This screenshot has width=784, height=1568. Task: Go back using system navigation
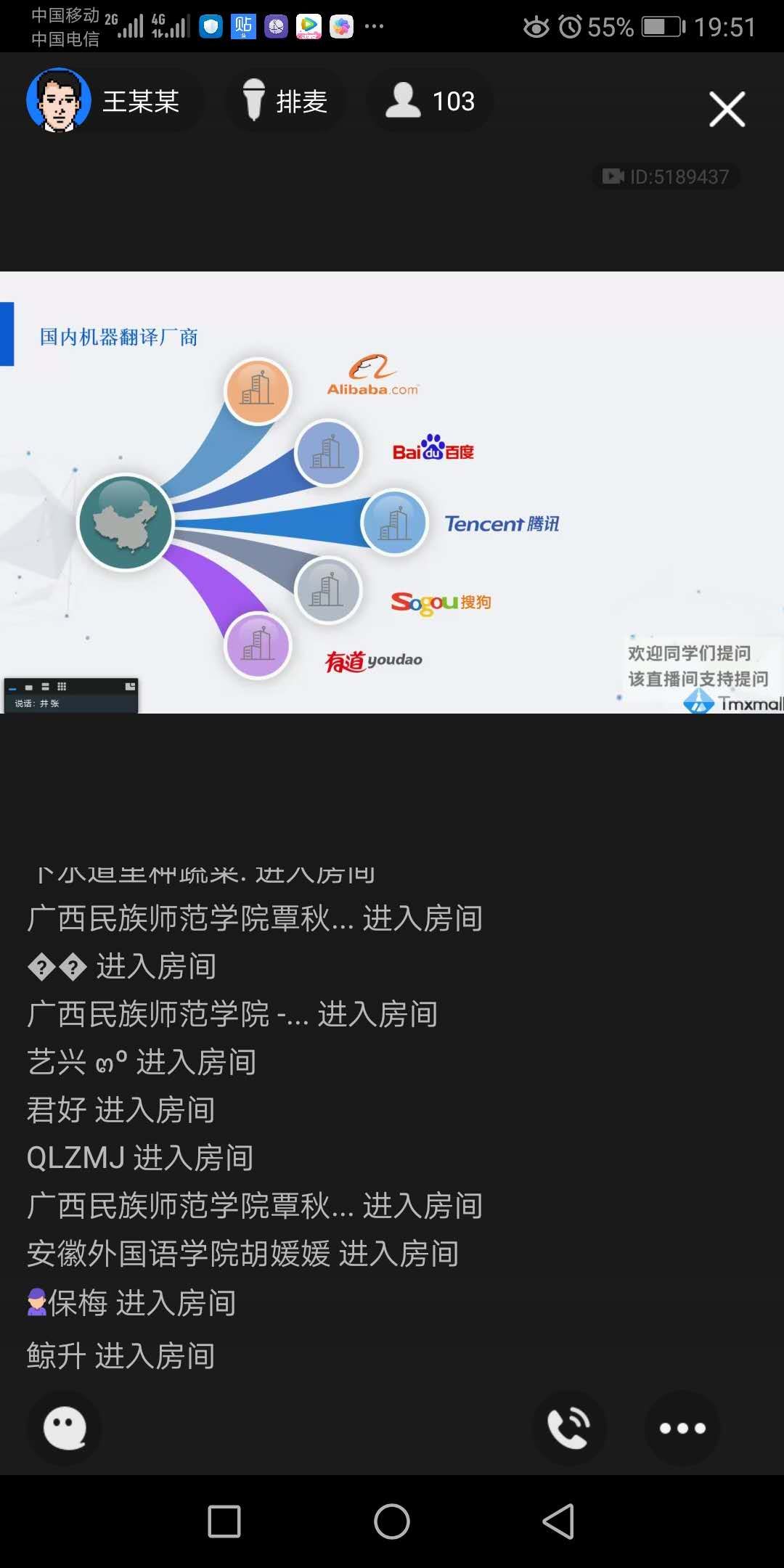coord(558,1521)
